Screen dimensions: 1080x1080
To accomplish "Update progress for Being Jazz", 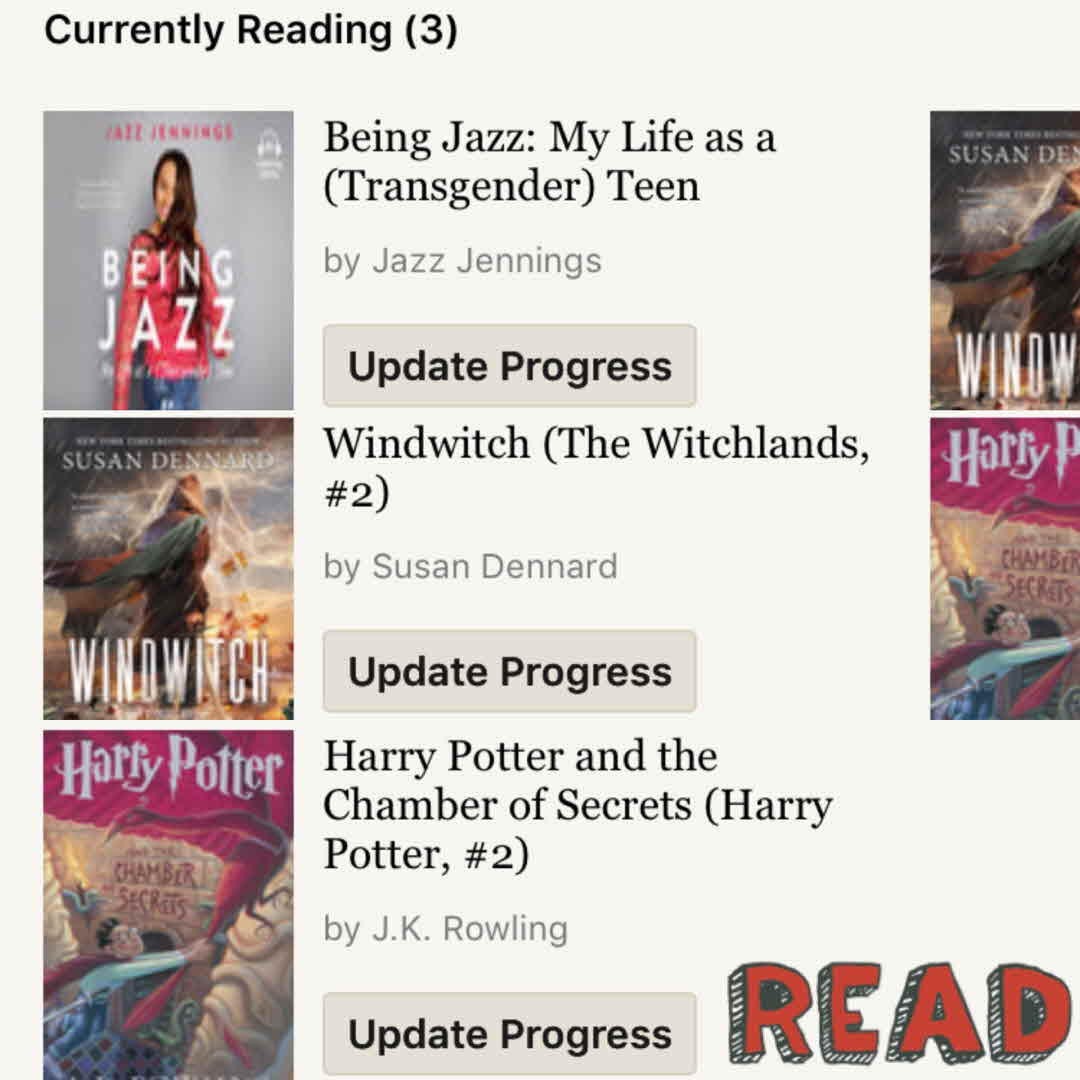I will [509, 366].
